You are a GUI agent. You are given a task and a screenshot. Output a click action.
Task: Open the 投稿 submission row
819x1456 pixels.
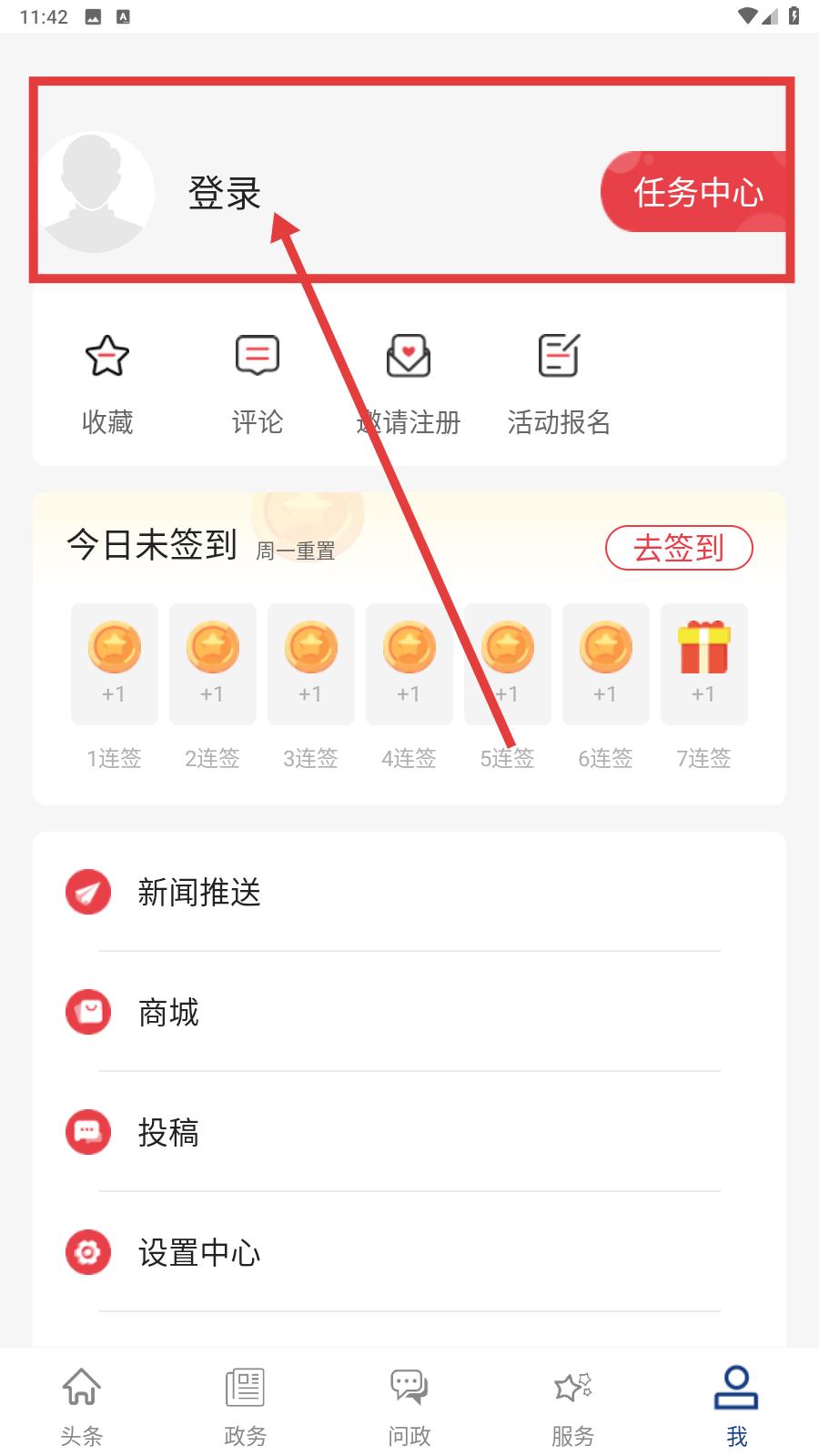point(409,1132)
